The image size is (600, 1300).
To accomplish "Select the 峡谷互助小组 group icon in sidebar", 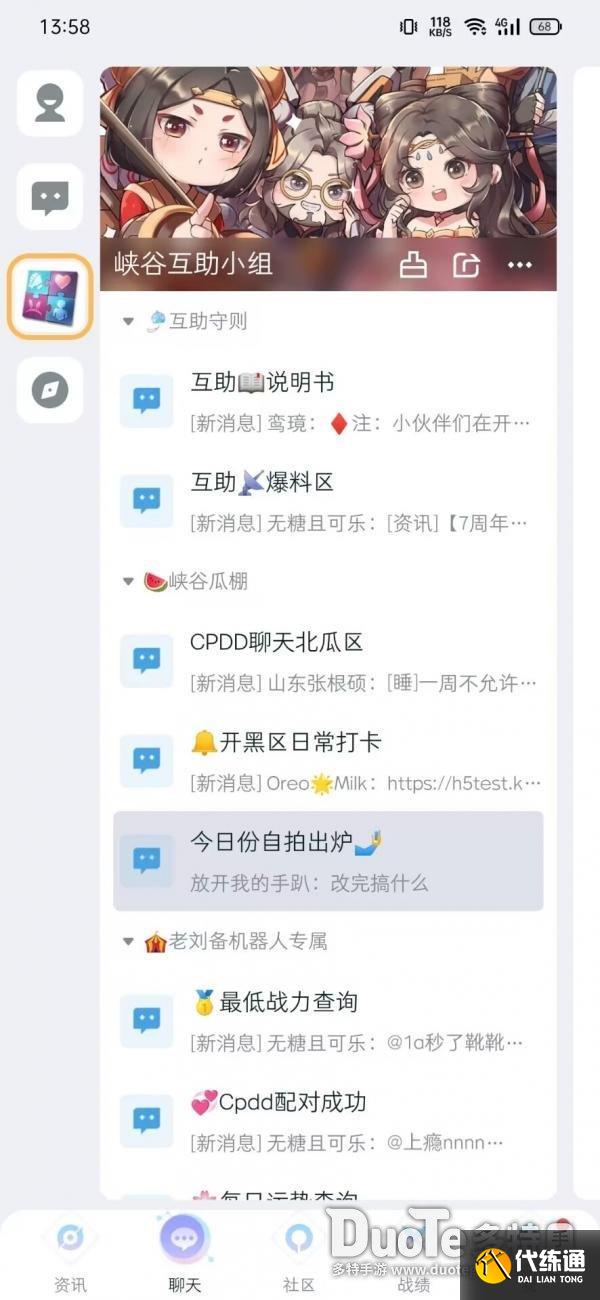I will coord(50,296).
